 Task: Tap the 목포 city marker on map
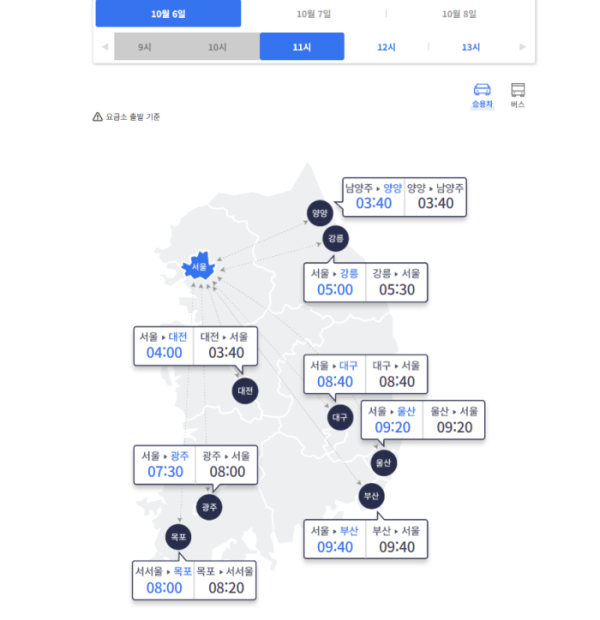(178, 537)
